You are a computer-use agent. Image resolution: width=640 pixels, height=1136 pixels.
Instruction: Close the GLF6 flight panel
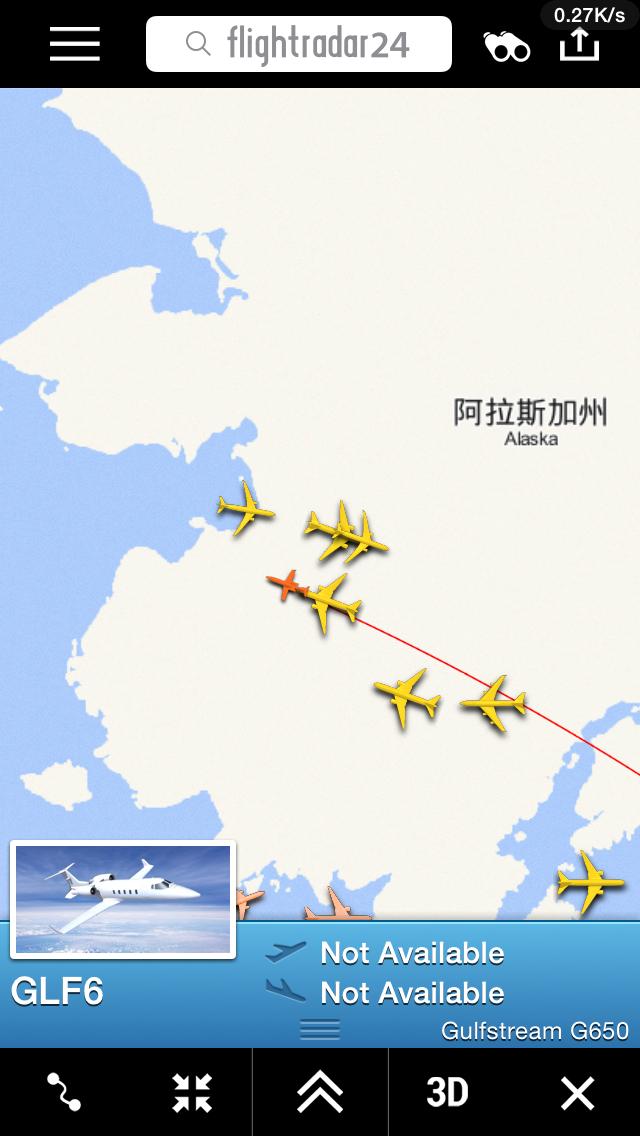577,1092
